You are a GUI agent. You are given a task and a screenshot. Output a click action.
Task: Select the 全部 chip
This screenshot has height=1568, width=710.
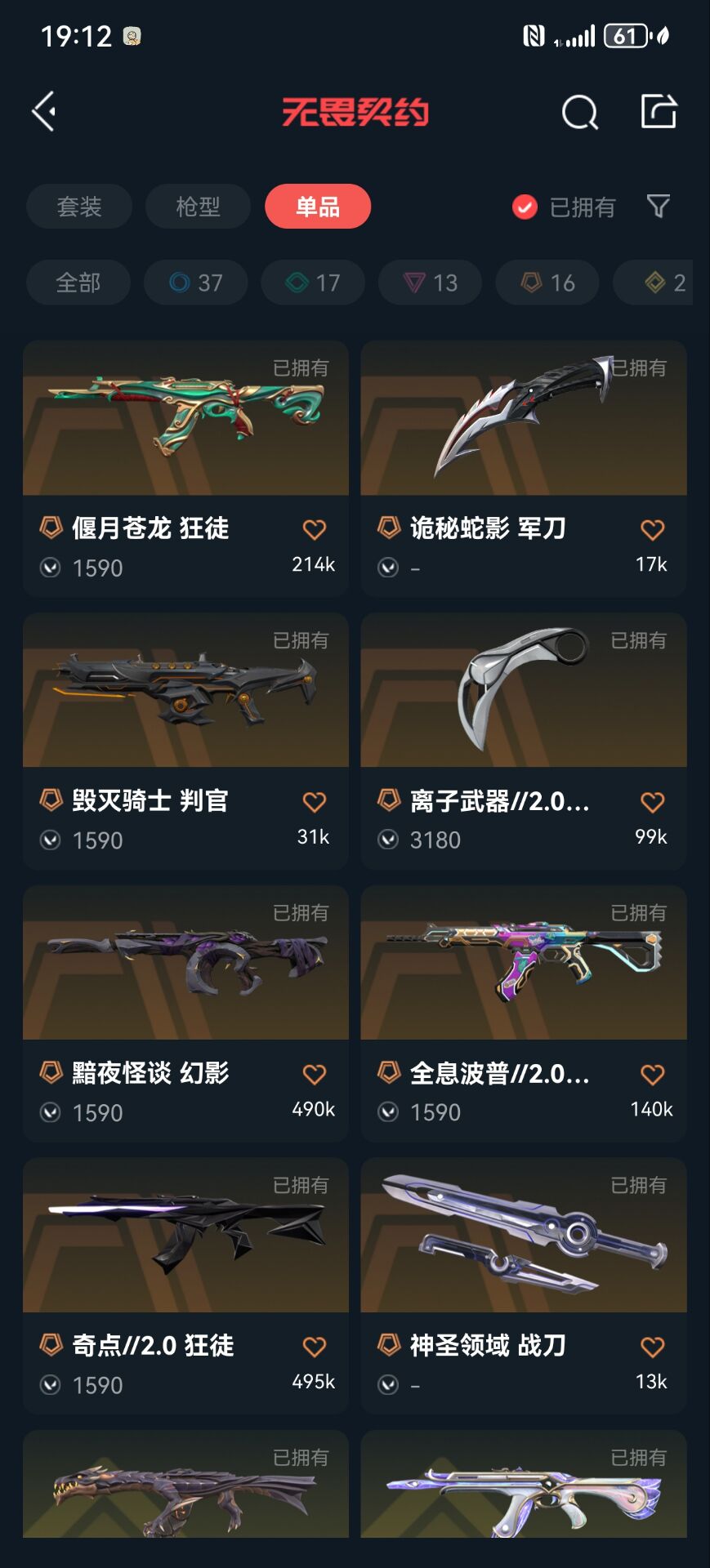(x=78, y=283)
